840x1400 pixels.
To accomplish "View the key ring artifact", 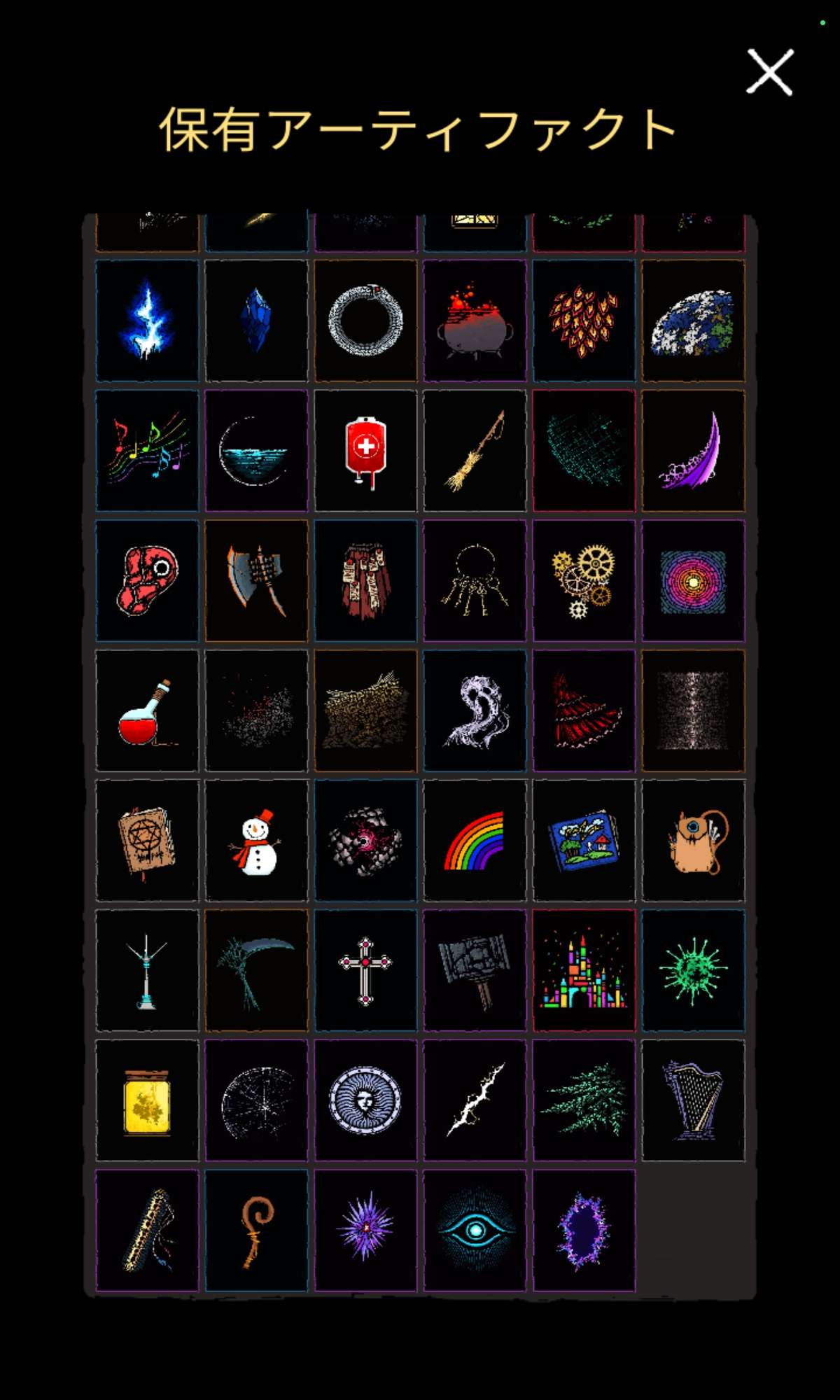I will pyautogui.click(x=475, y=580).
